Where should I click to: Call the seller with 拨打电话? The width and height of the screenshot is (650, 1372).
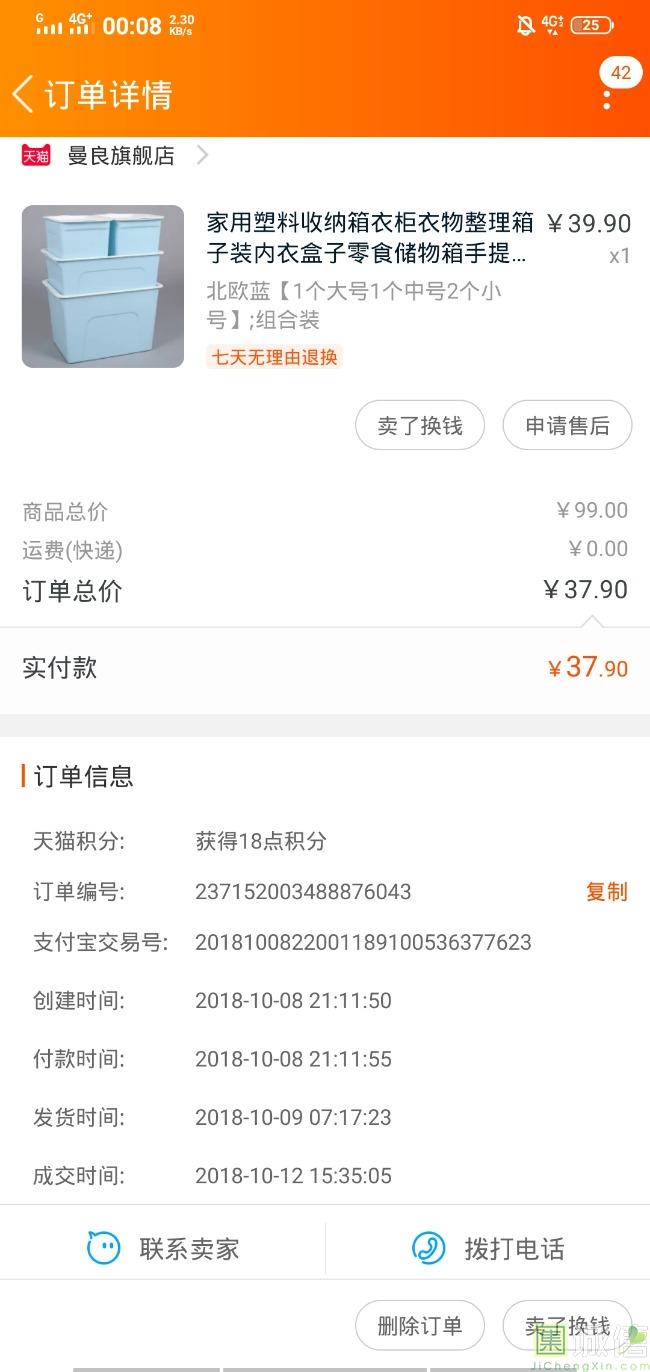488,1248
